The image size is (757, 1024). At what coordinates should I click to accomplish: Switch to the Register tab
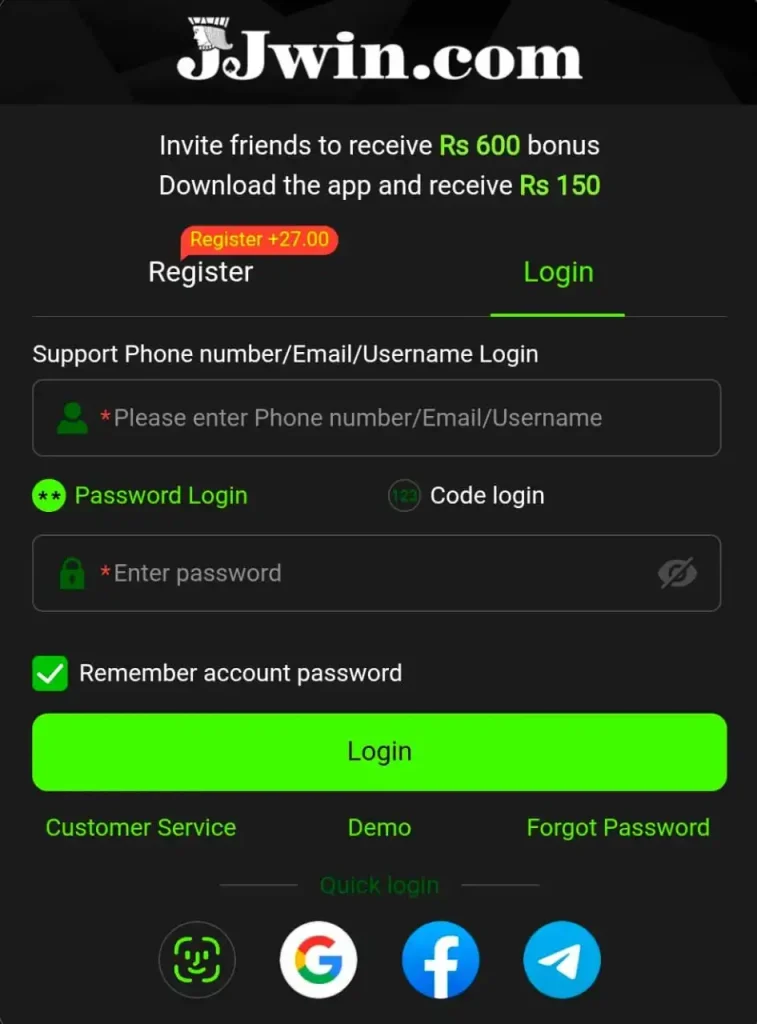click(x=200, y=272)
